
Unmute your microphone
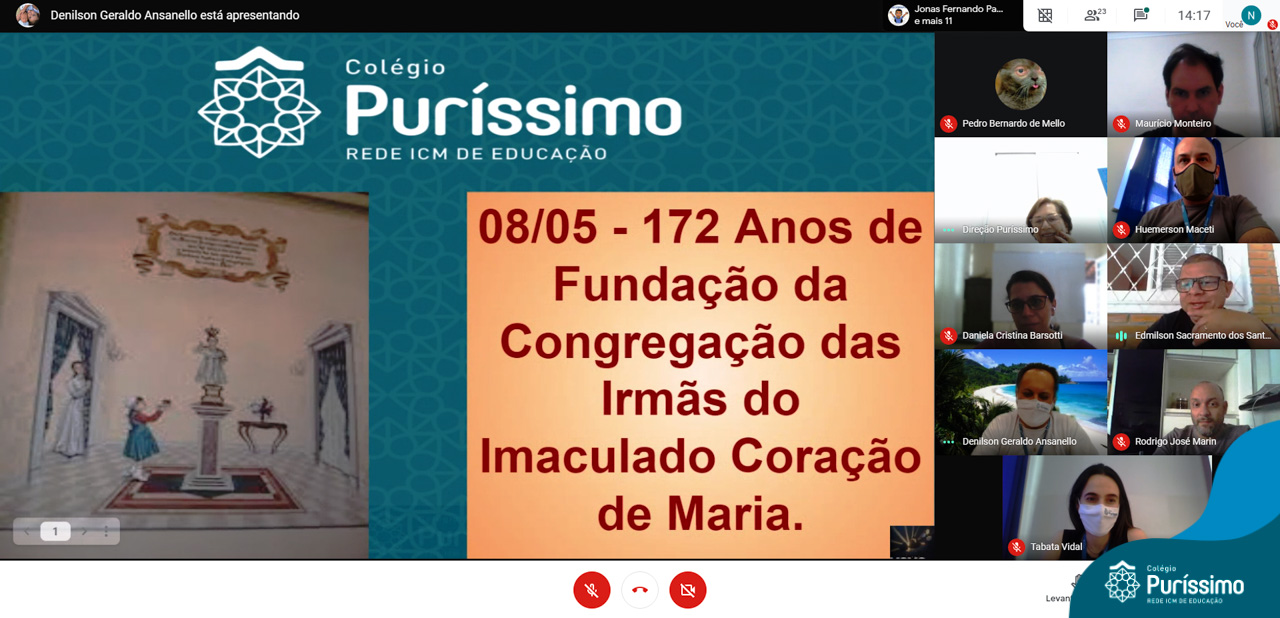[591, 590]
